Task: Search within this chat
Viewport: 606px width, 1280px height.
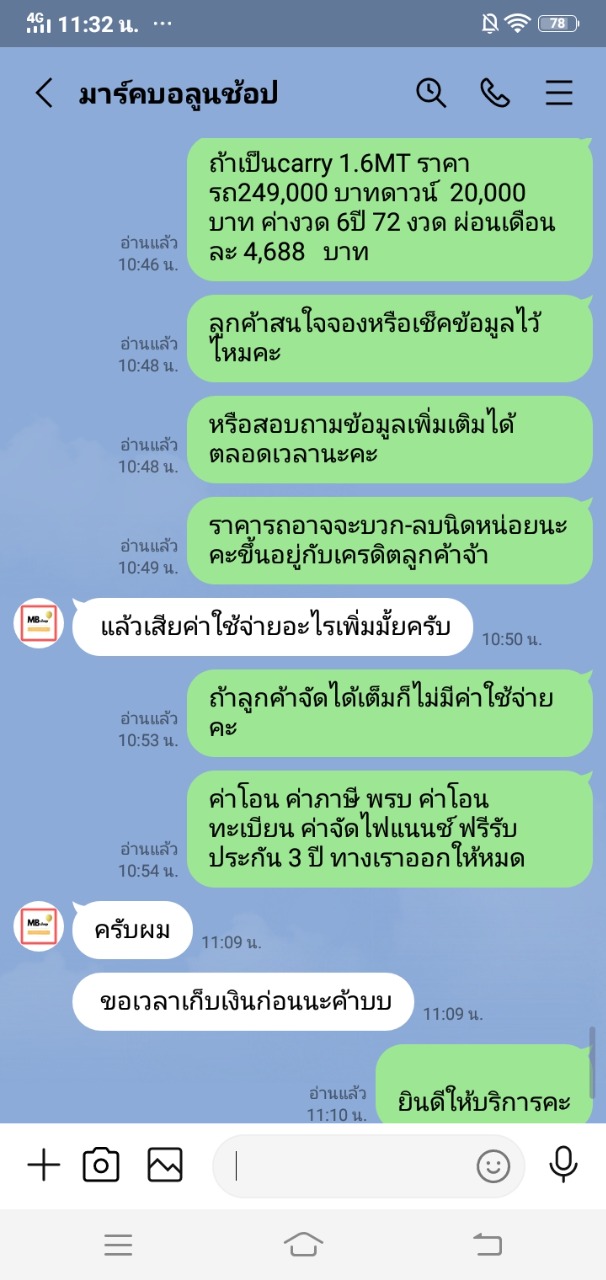Action: pyautogui.click(x=431, y=93)
